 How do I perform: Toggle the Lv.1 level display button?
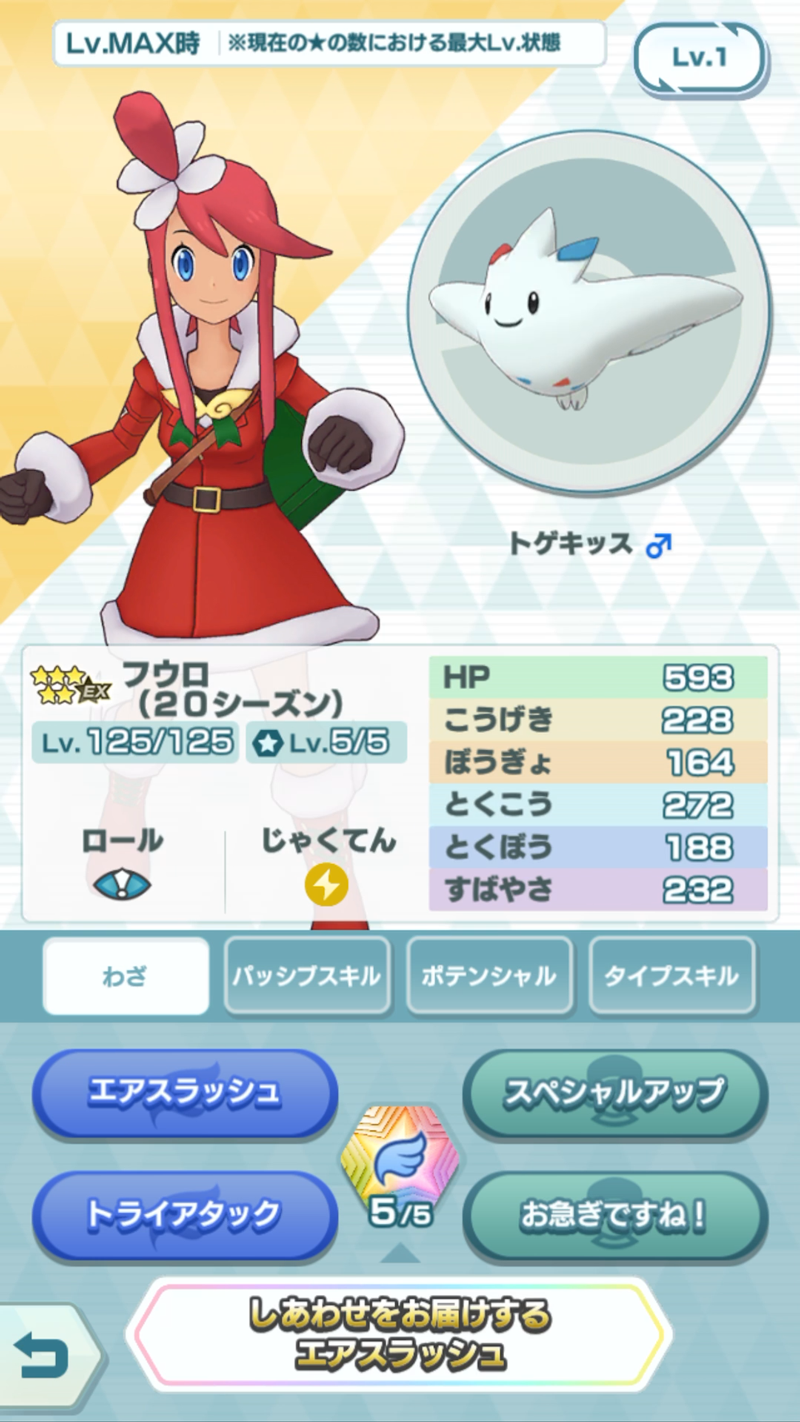click(699, 58)
